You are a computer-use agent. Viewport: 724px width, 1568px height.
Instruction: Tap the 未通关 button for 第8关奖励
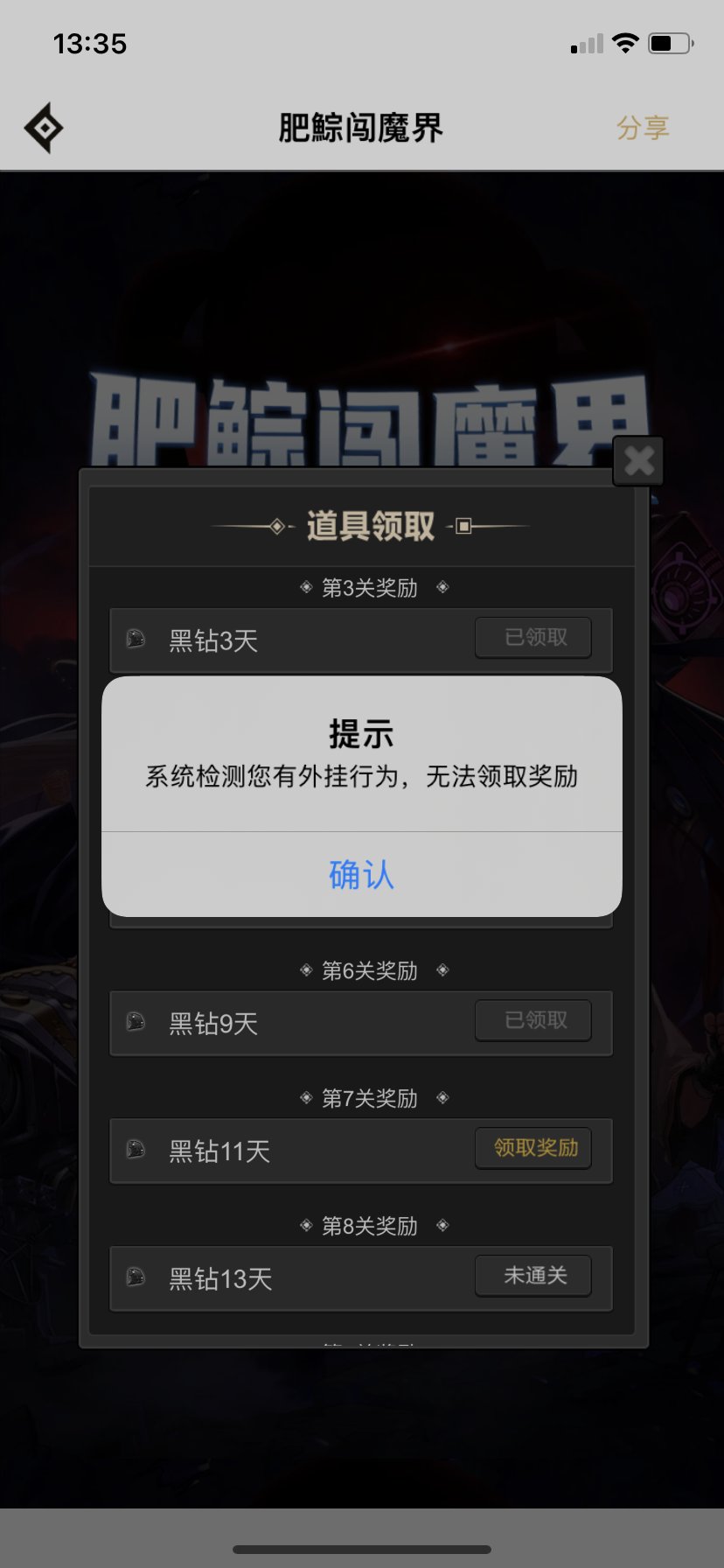(533, 1276)
